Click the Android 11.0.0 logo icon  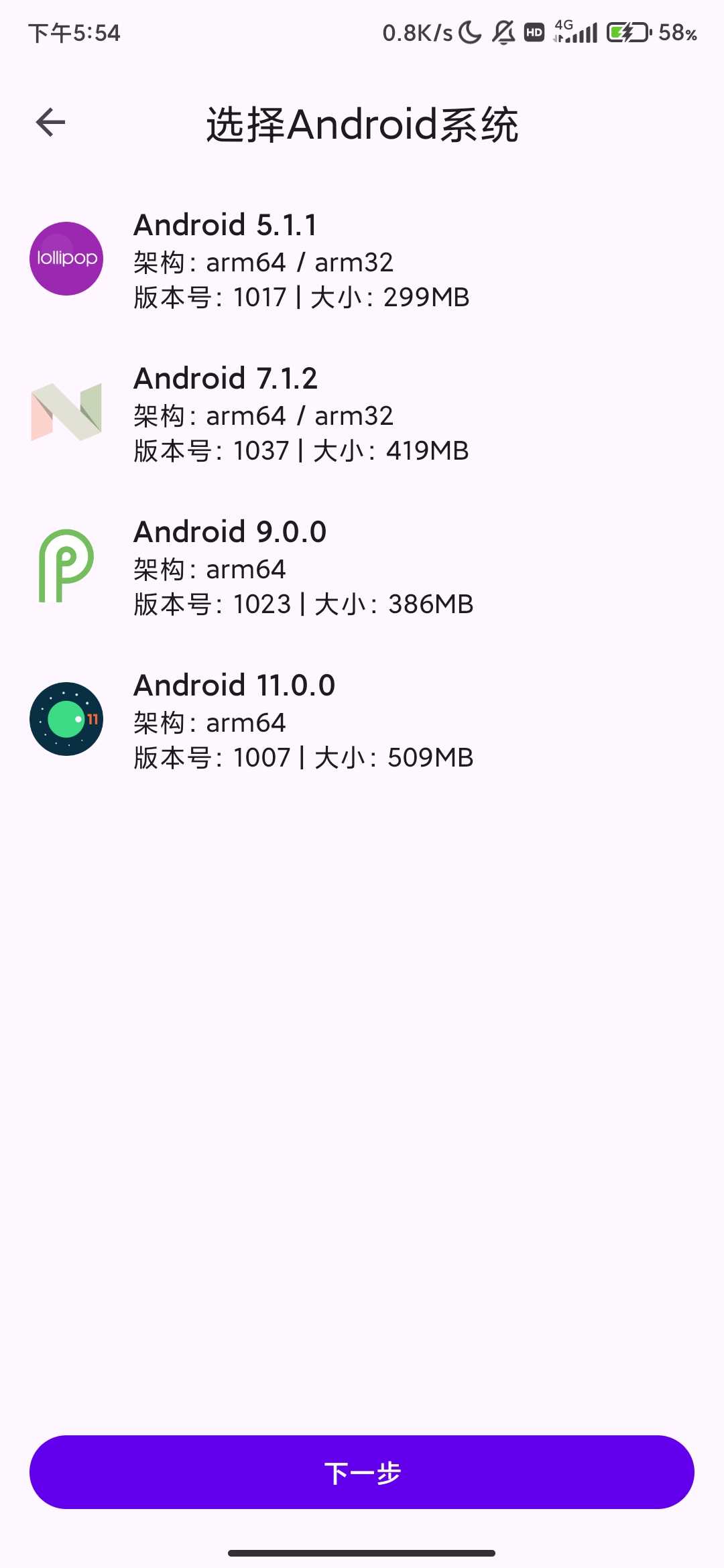click(x=66, y=718)
